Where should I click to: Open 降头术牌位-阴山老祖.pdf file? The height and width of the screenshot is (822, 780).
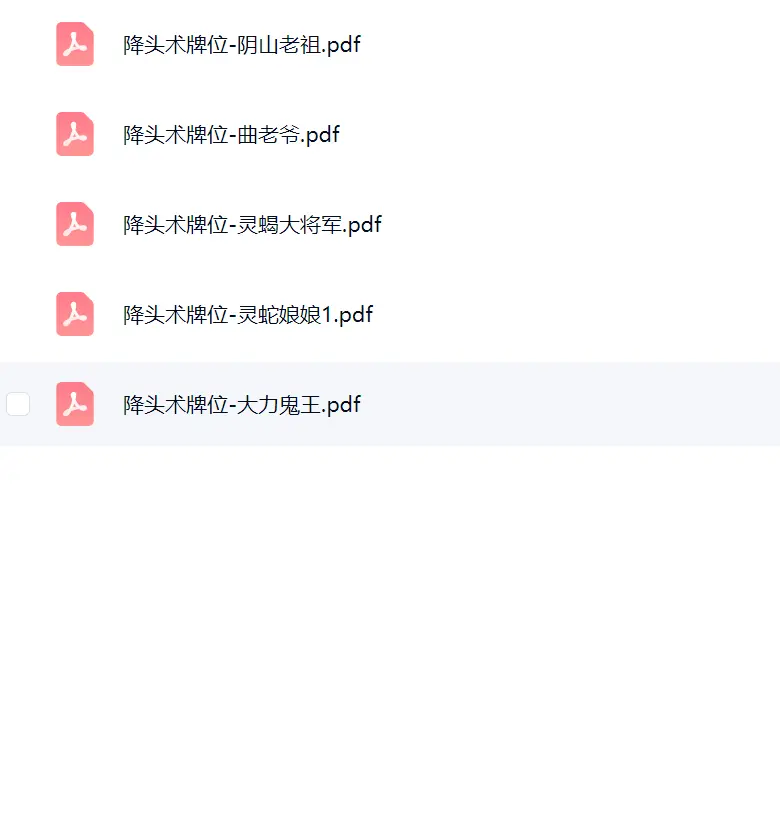coord(242,45)
